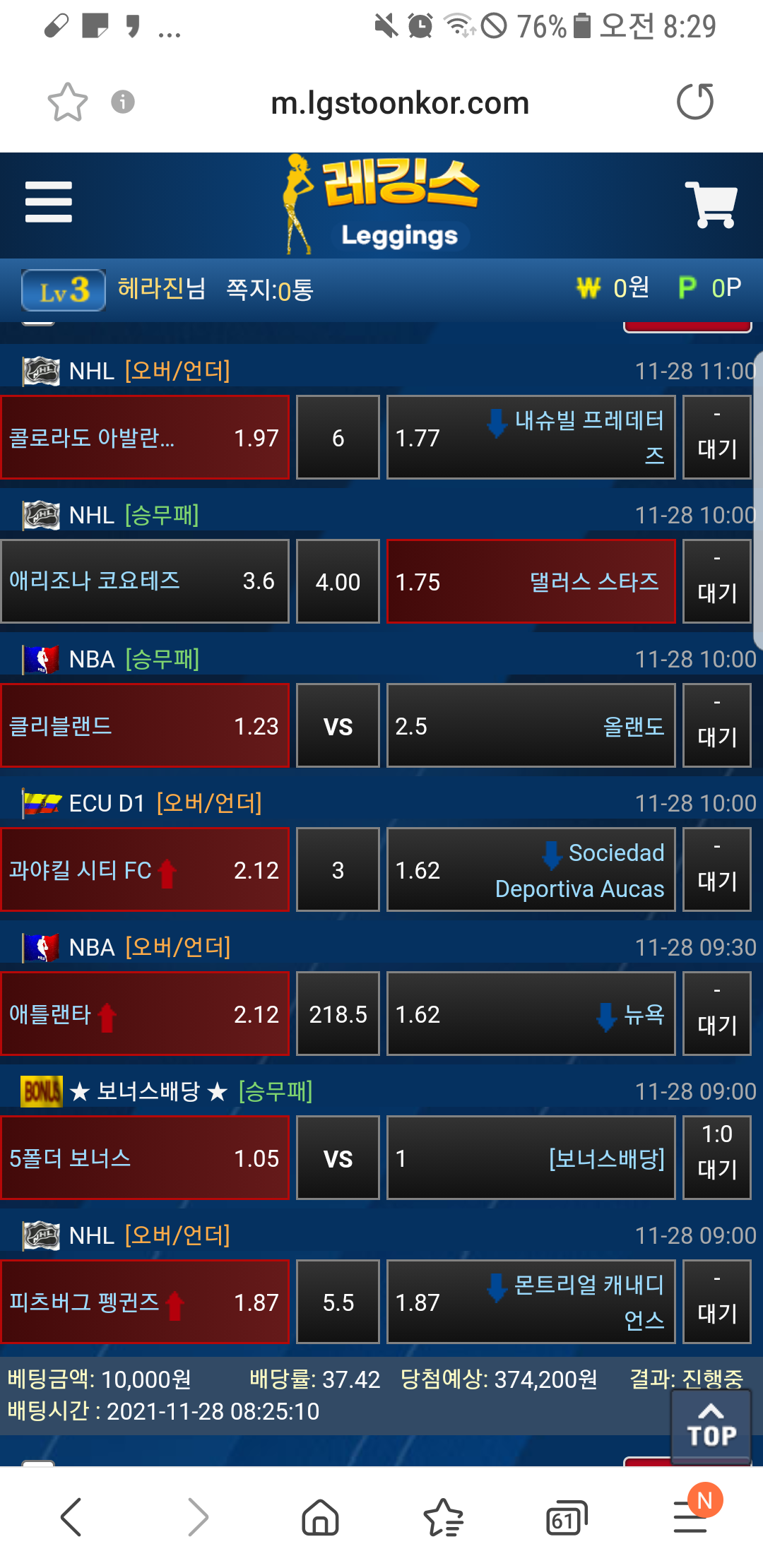
Task: Pick 올랜도 at 2.5 odds
Action: click(531, 726)
